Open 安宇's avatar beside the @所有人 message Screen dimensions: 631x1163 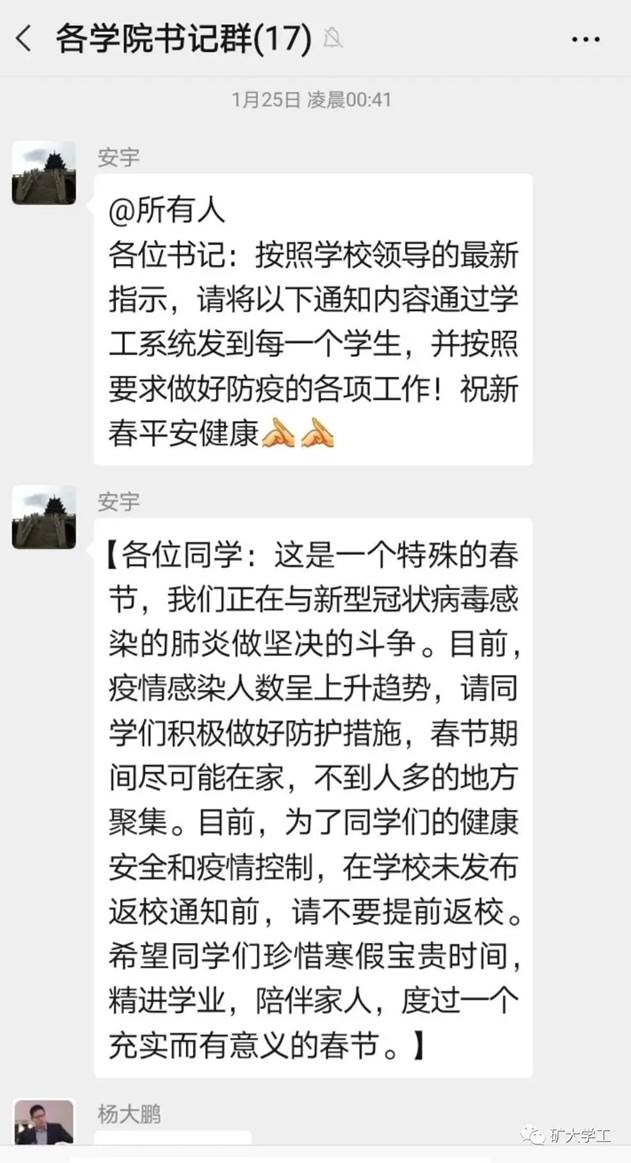tap(44, 173)
